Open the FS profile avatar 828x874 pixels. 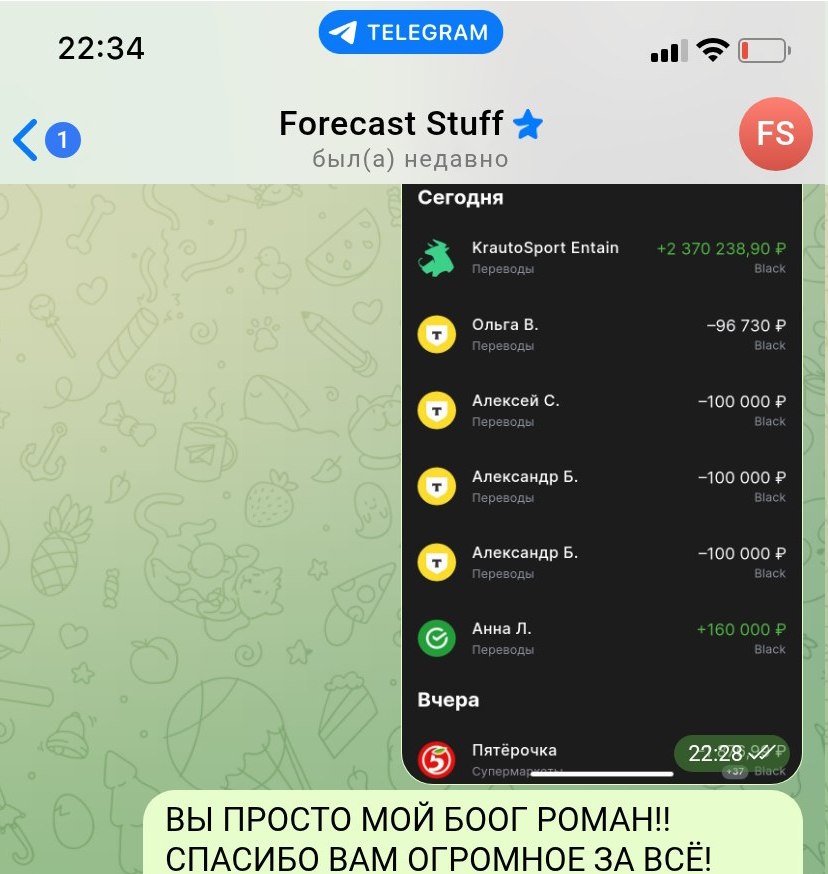click(x=775, y=135)
